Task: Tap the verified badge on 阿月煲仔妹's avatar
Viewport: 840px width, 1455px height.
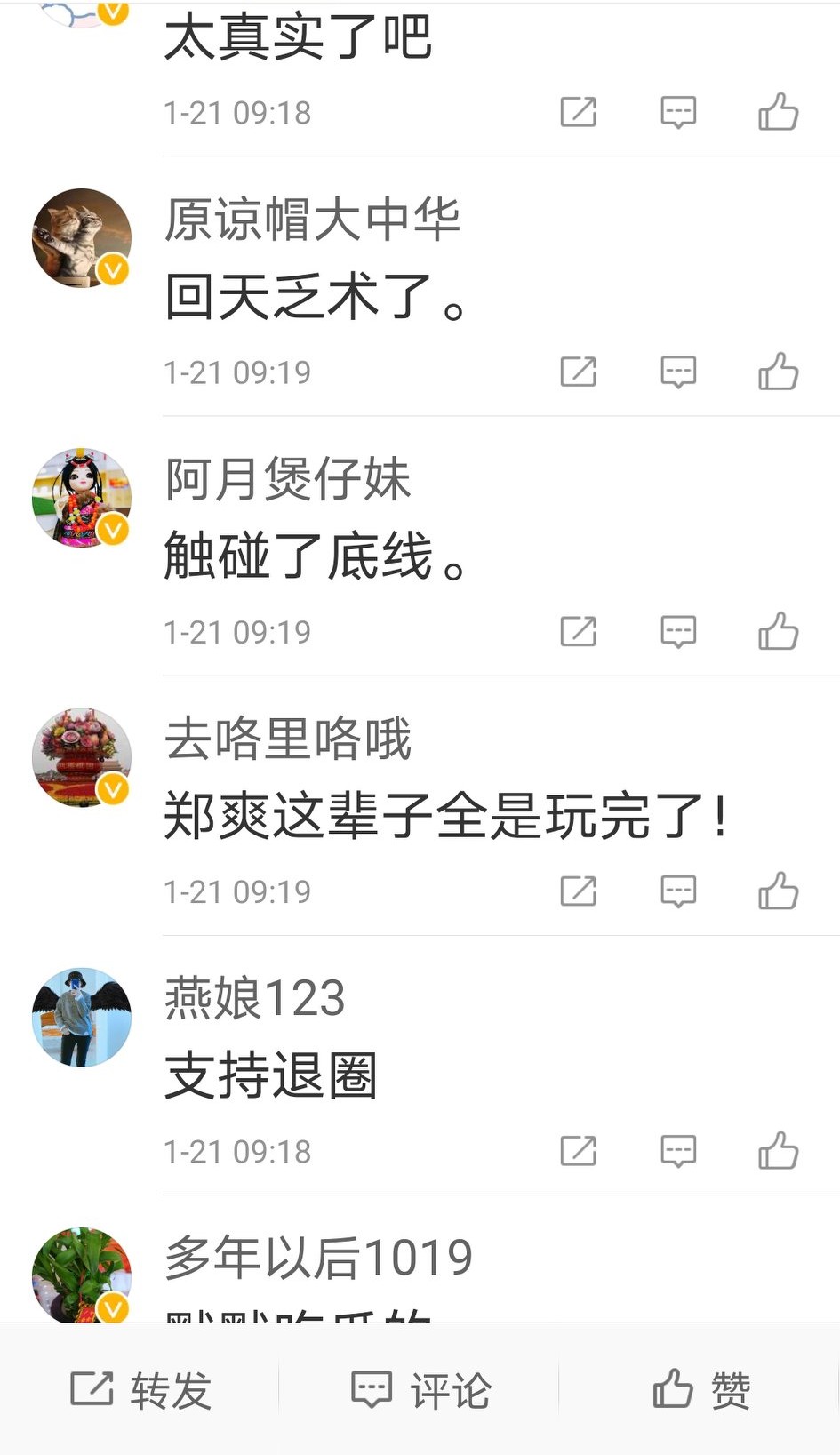Action: (112, 531)
